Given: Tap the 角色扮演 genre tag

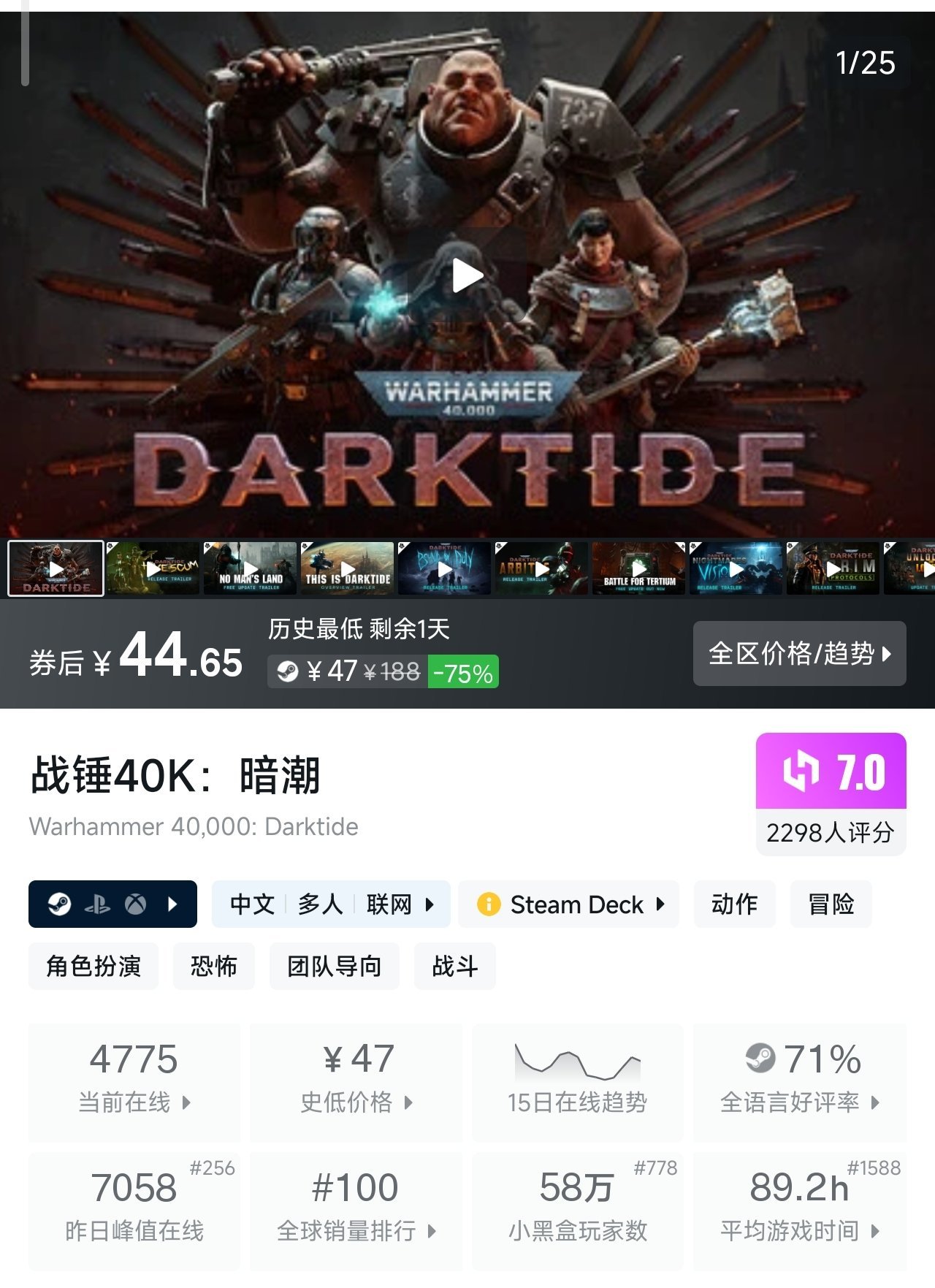Looking at the screenshot, I should (x=93, y=966).
